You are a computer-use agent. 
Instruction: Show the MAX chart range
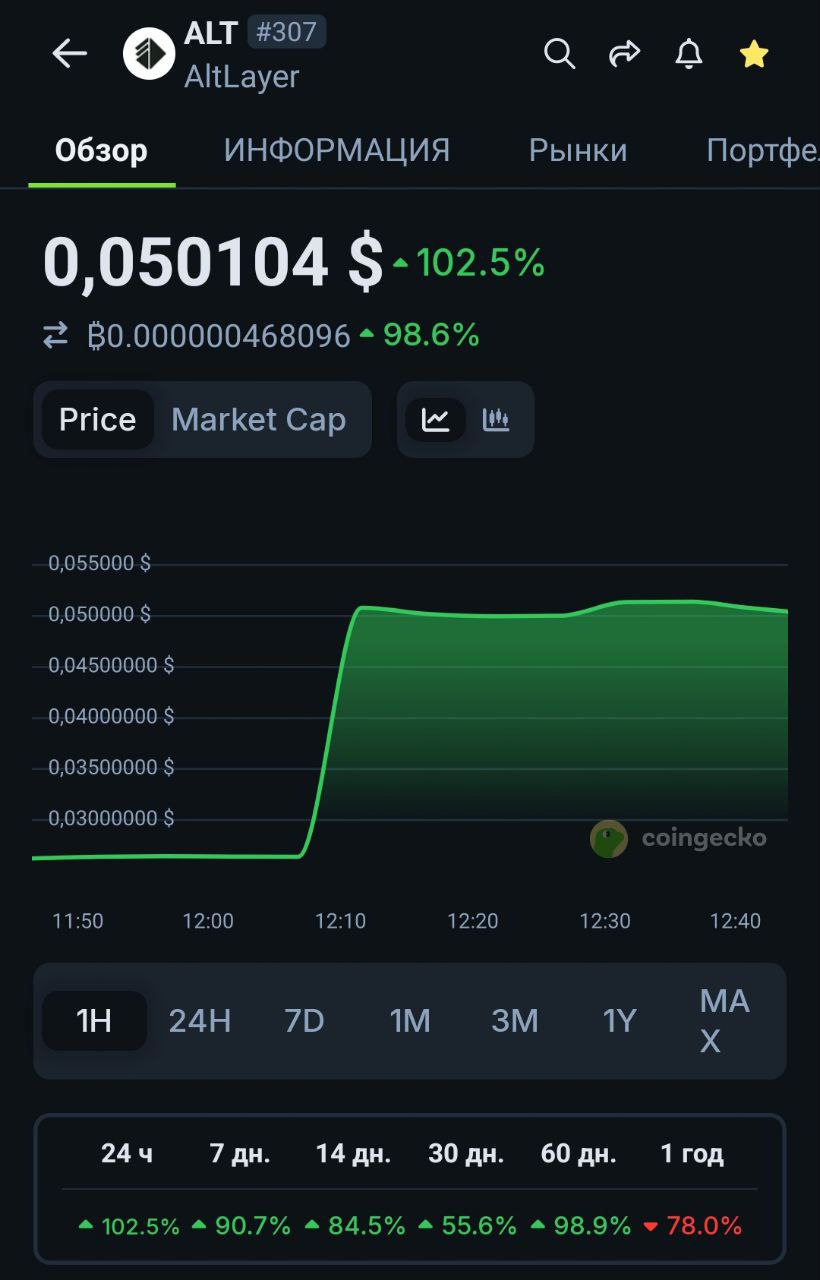(x=724, y=1021)
